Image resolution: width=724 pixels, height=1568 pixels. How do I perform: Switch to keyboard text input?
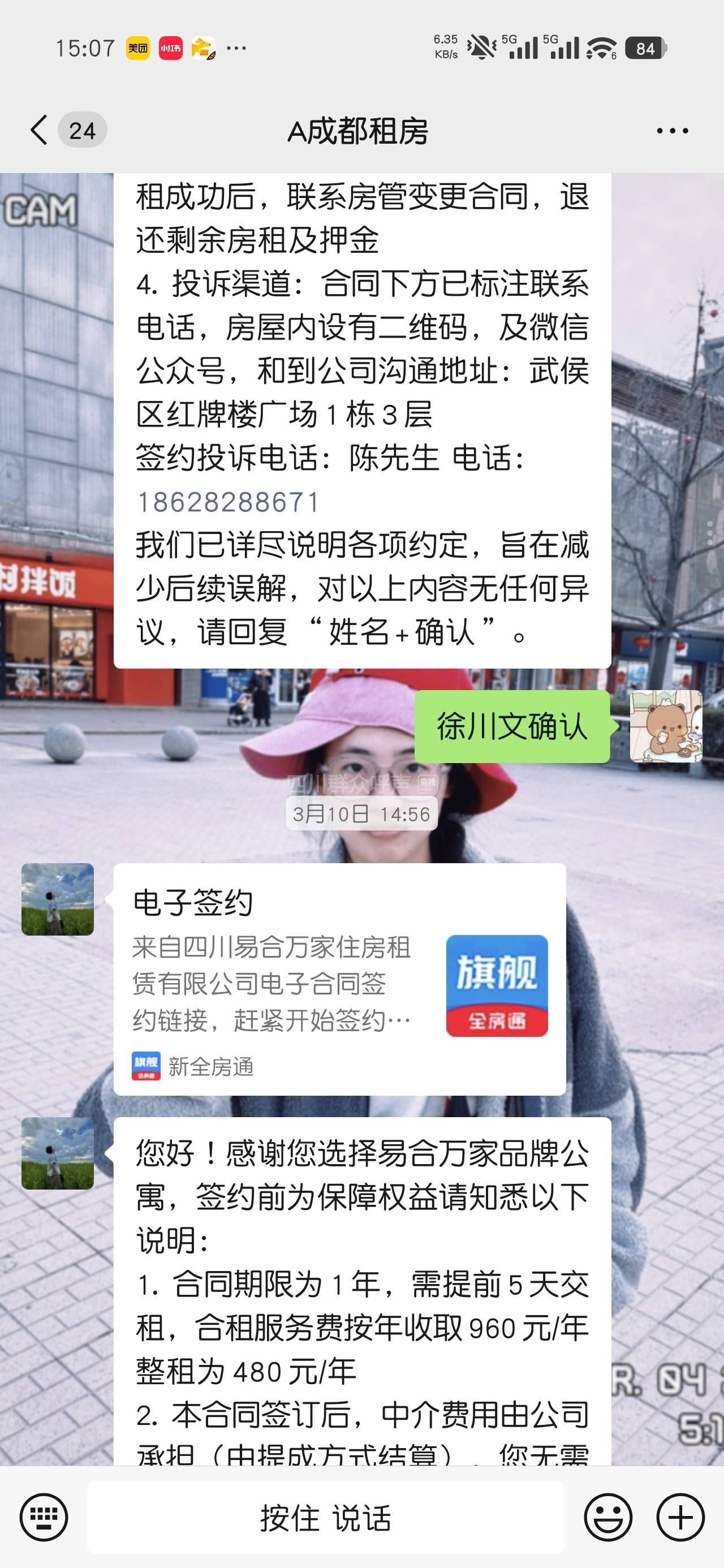[x=44, y=1517]
